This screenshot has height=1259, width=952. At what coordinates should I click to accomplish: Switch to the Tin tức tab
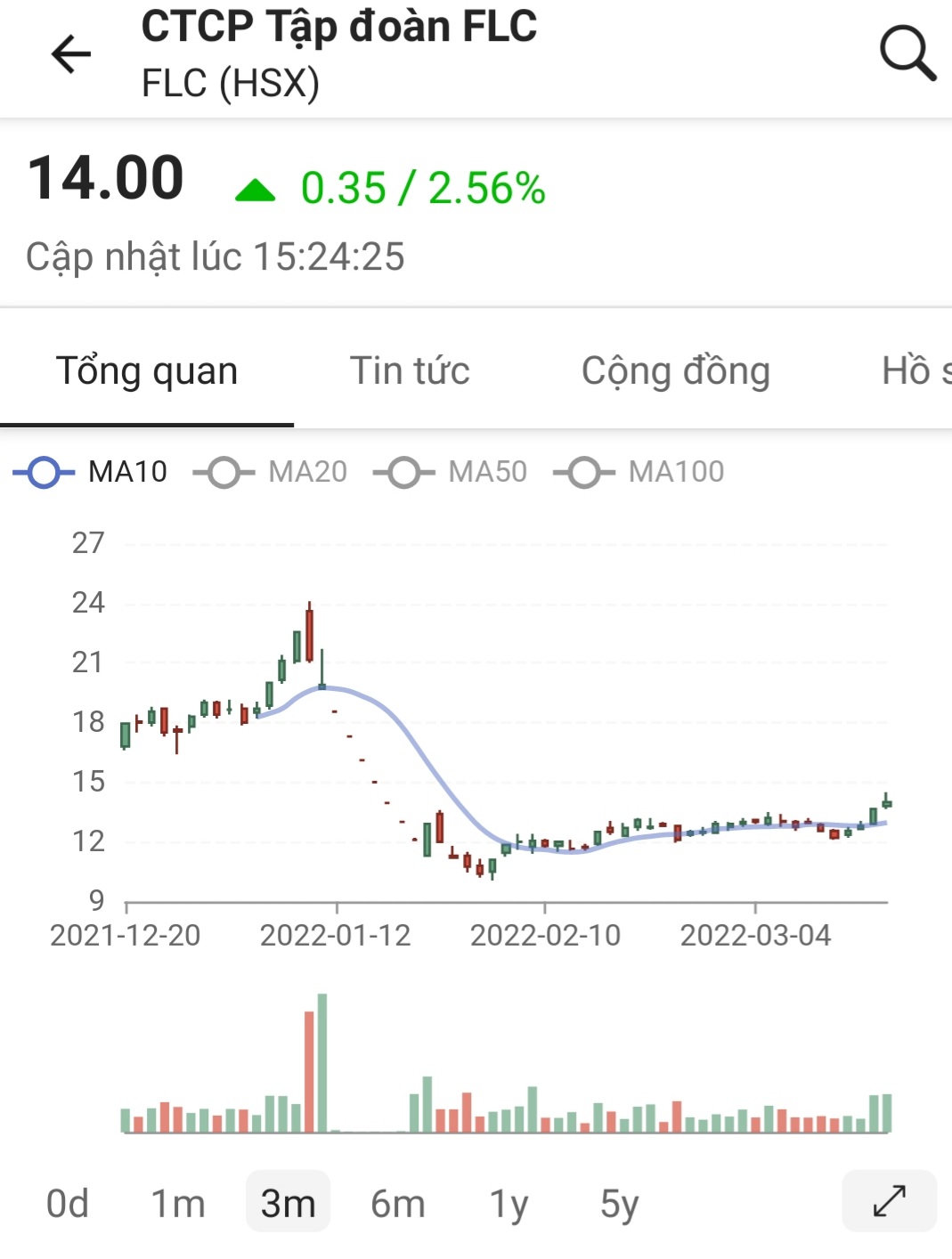(x=410, y=370)
